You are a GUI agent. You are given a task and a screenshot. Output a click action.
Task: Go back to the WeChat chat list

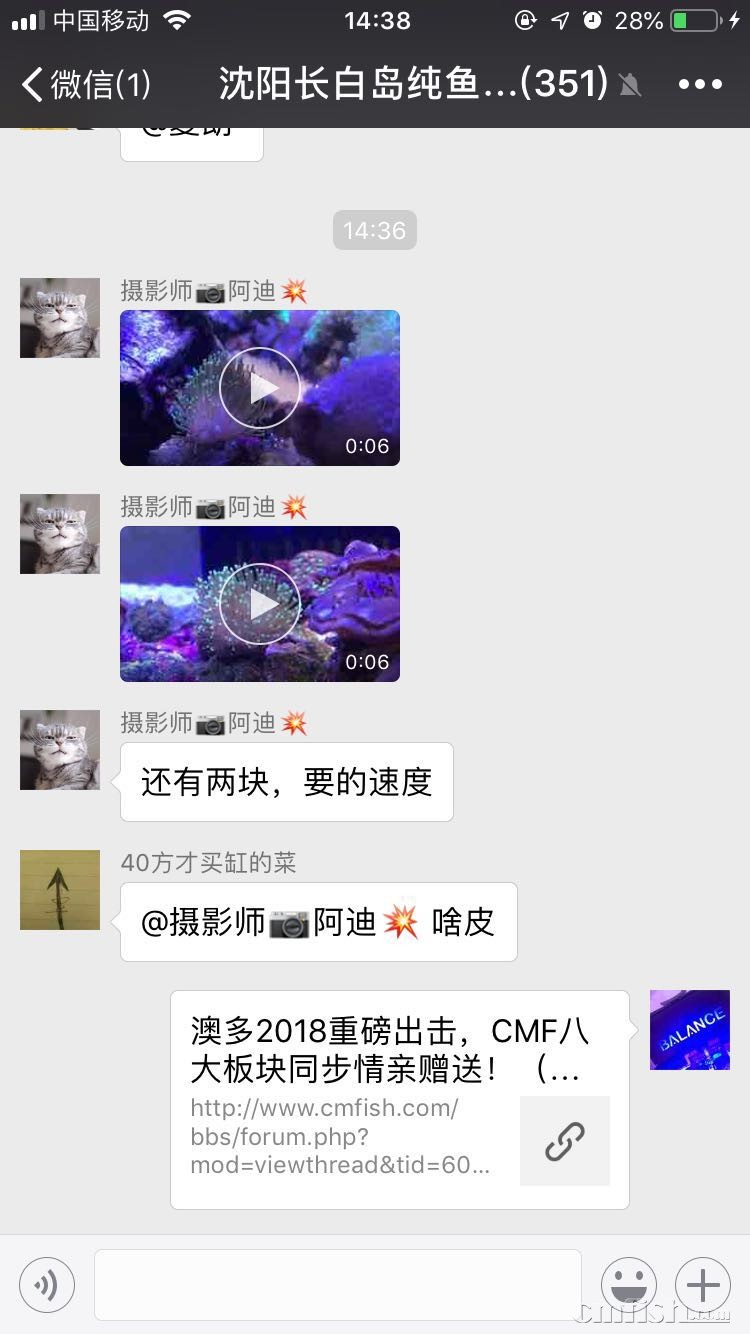[x=85, y=84]
